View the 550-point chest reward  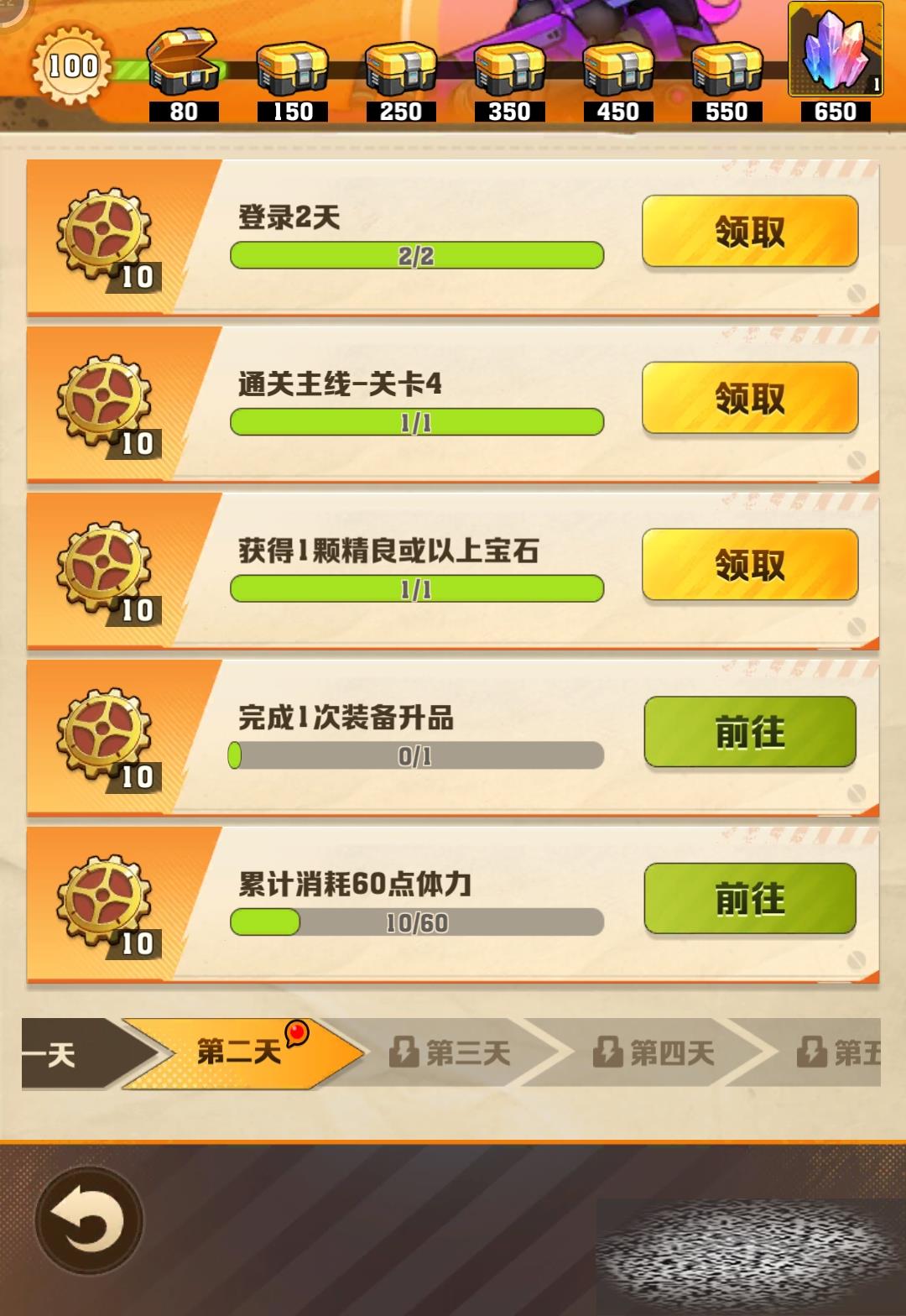click(726, 69)
